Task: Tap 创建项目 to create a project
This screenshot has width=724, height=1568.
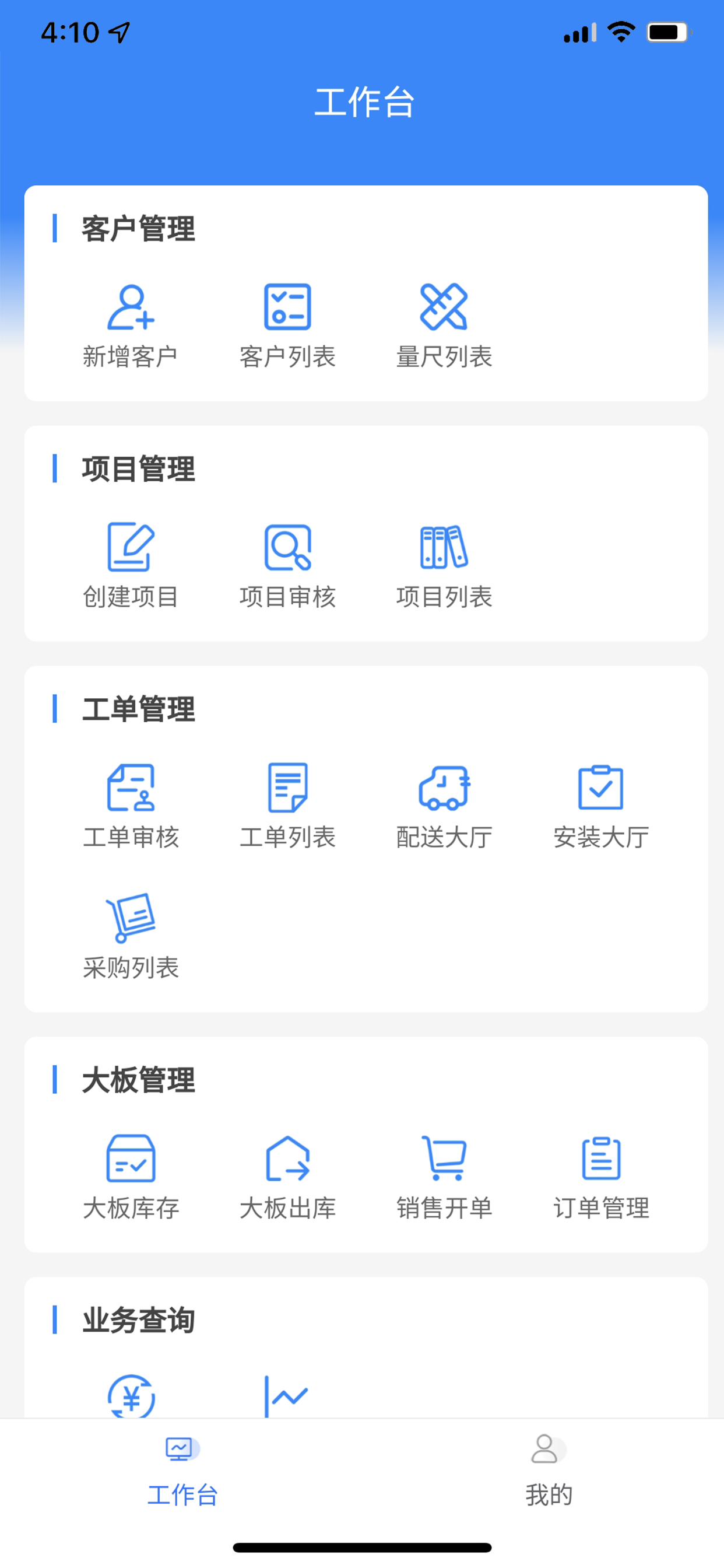Action: coord(131,565)
